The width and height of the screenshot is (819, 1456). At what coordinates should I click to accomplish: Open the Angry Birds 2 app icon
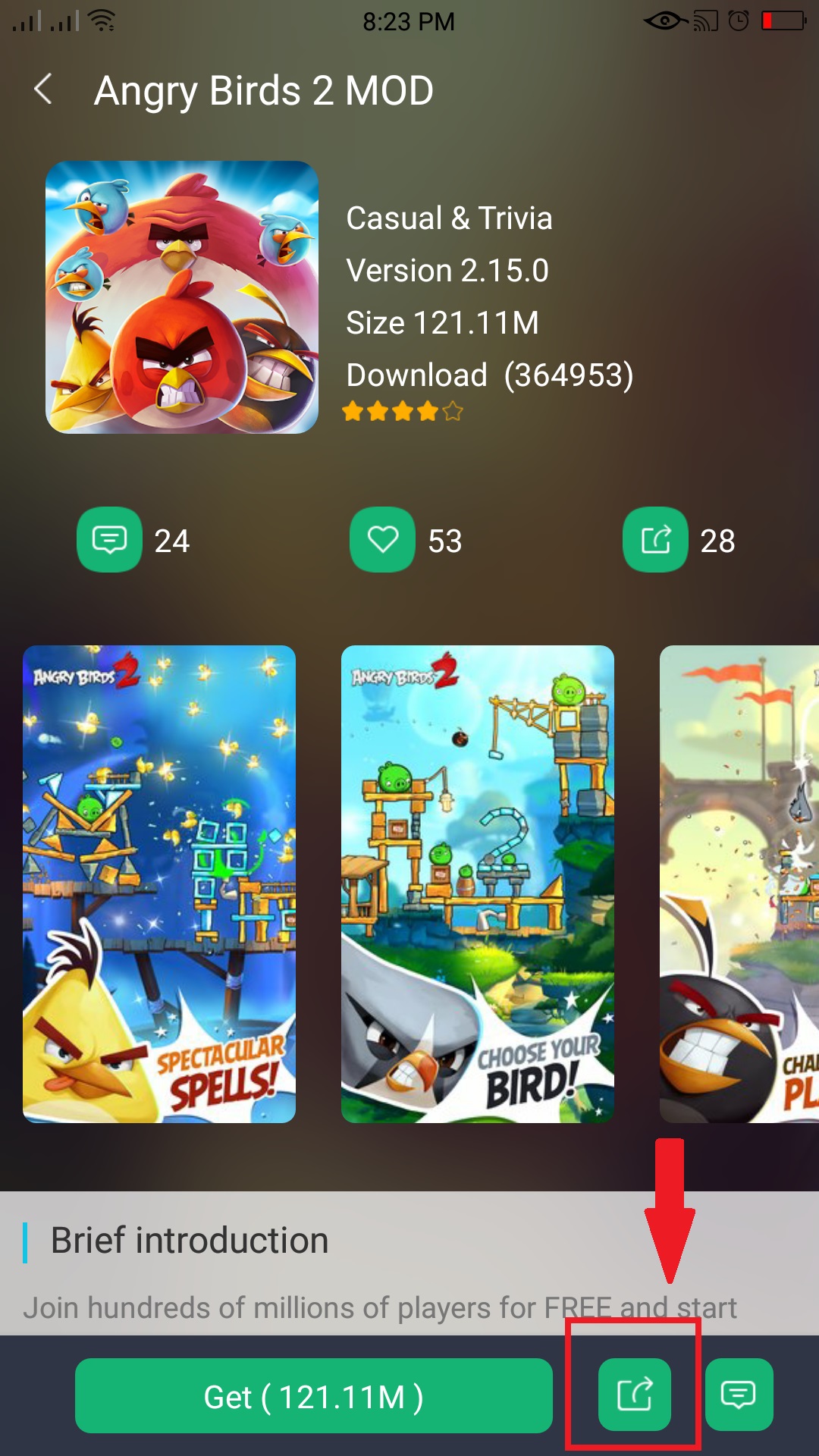182,297
